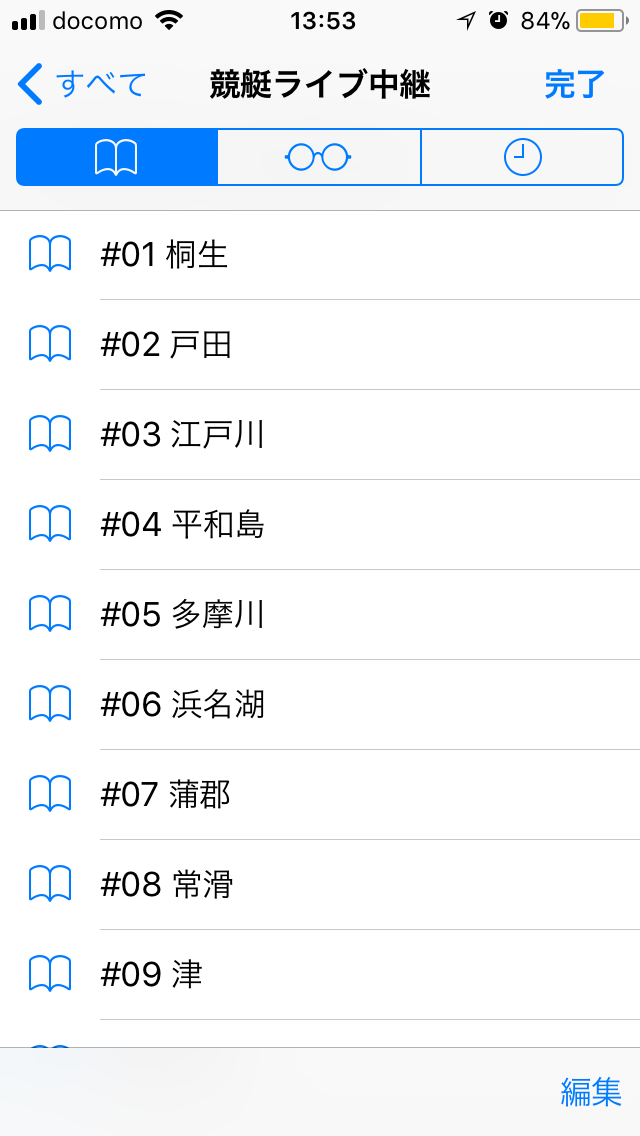
Task: Open bookmark #03 江戸川
Action: (320, 435)
